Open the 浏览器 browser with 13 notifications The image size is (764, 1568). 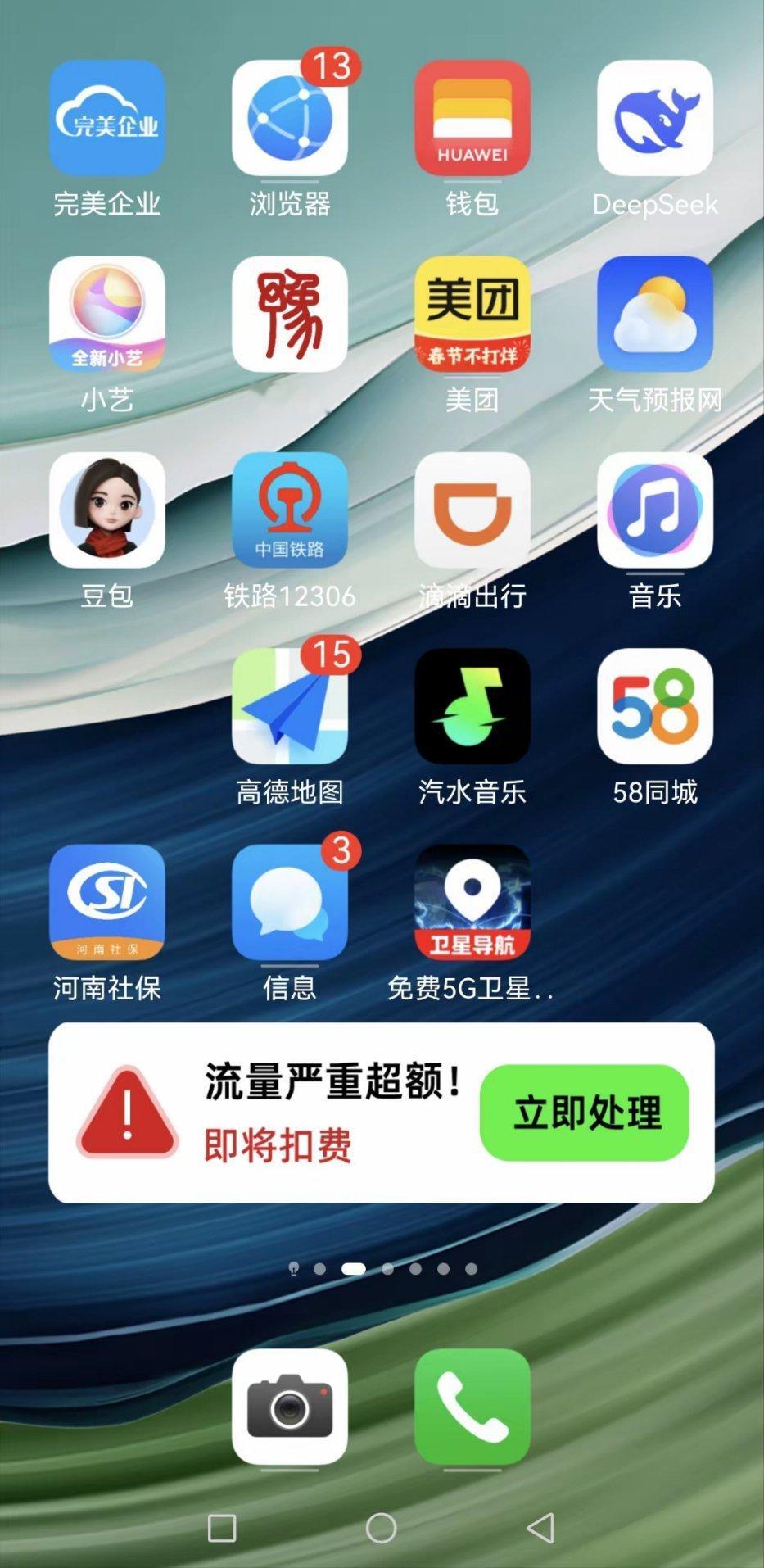pyautogui.click(x=289, y=119)
